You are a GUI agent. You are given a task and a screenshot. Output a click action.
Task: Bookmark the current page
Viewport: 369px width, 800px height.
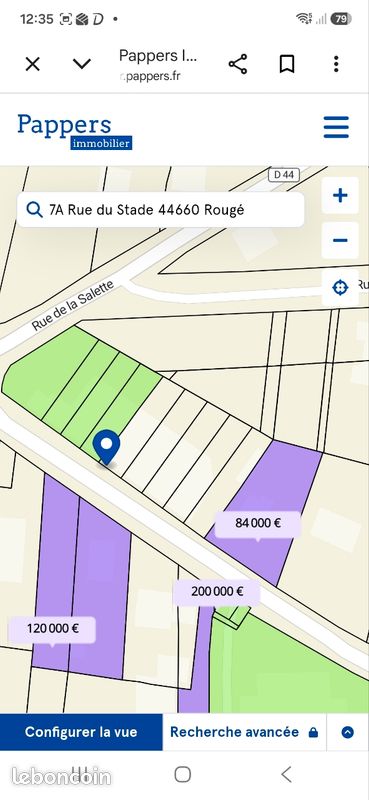(287, 64)
